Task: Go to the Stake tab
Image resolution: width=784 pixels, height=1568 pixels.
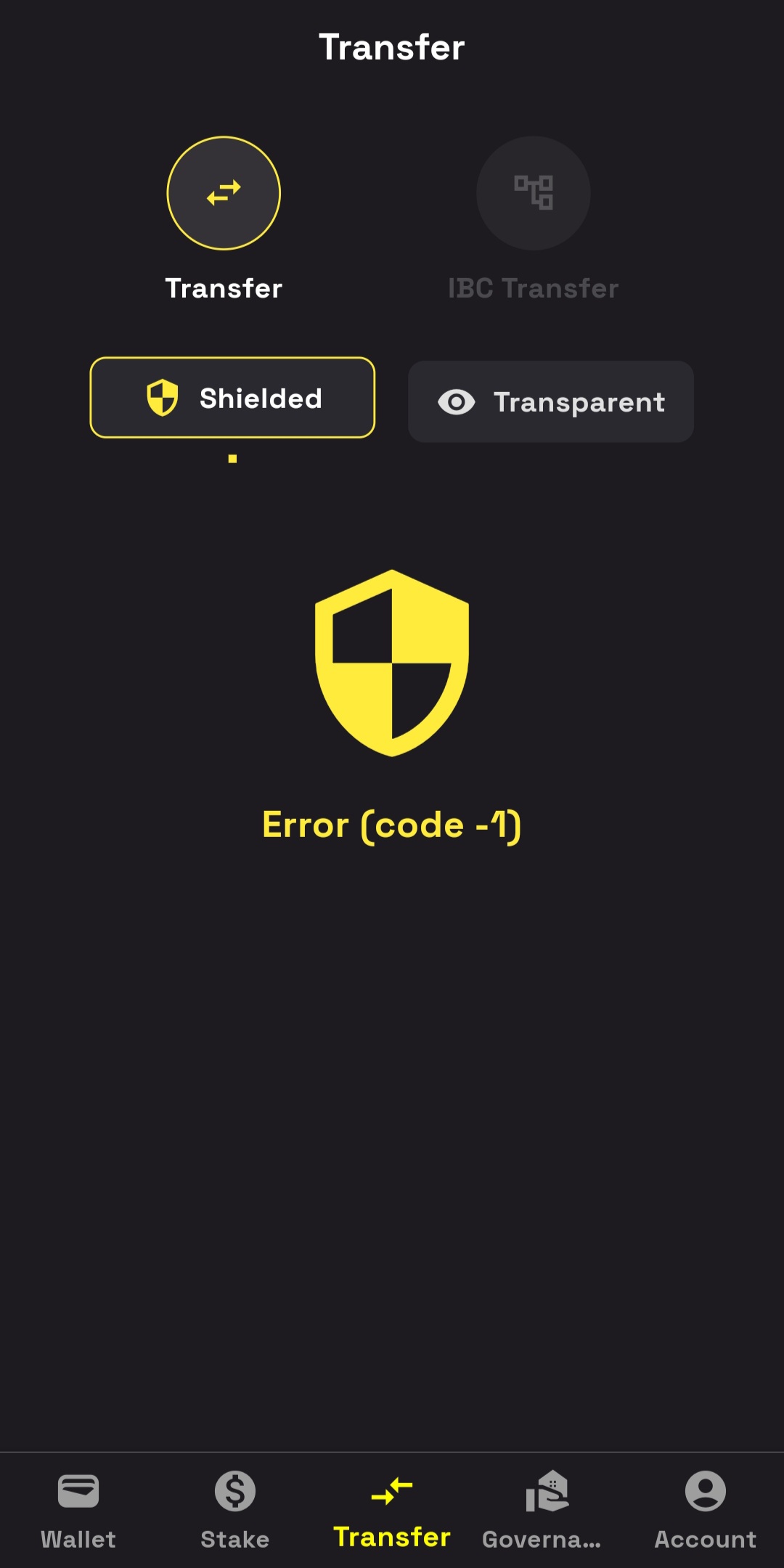Action: [x=235, y=1510]
